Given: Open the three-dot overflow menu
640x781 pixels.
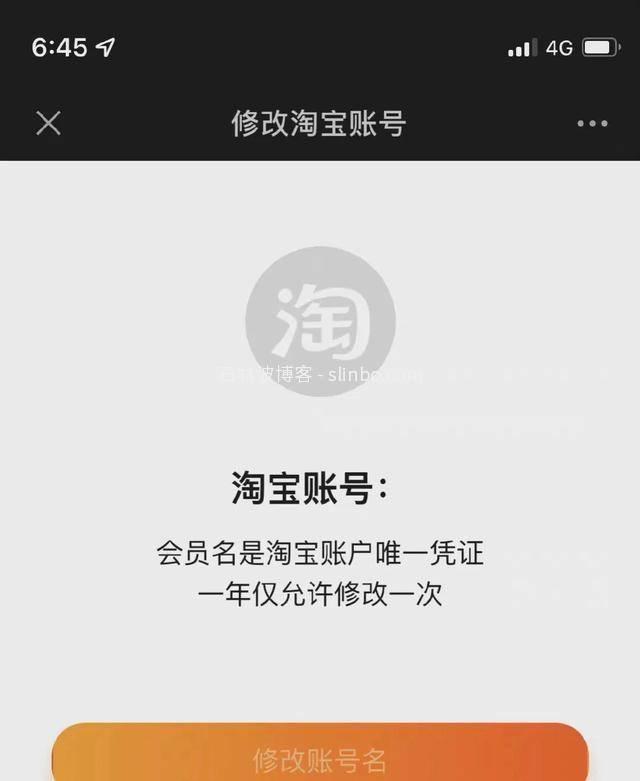Looking at the screenshot, I should click(x=592, y=124).
